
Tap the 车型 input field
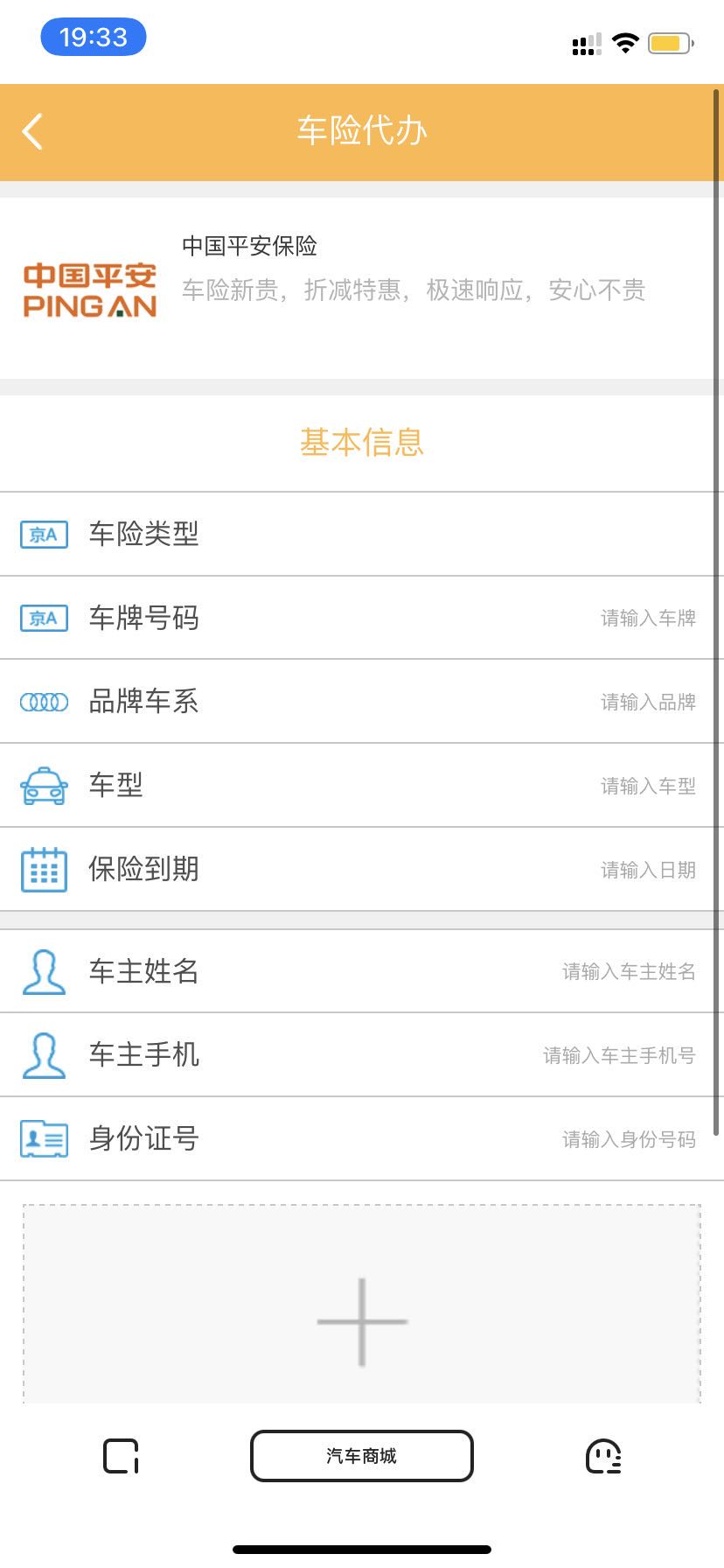647,786
